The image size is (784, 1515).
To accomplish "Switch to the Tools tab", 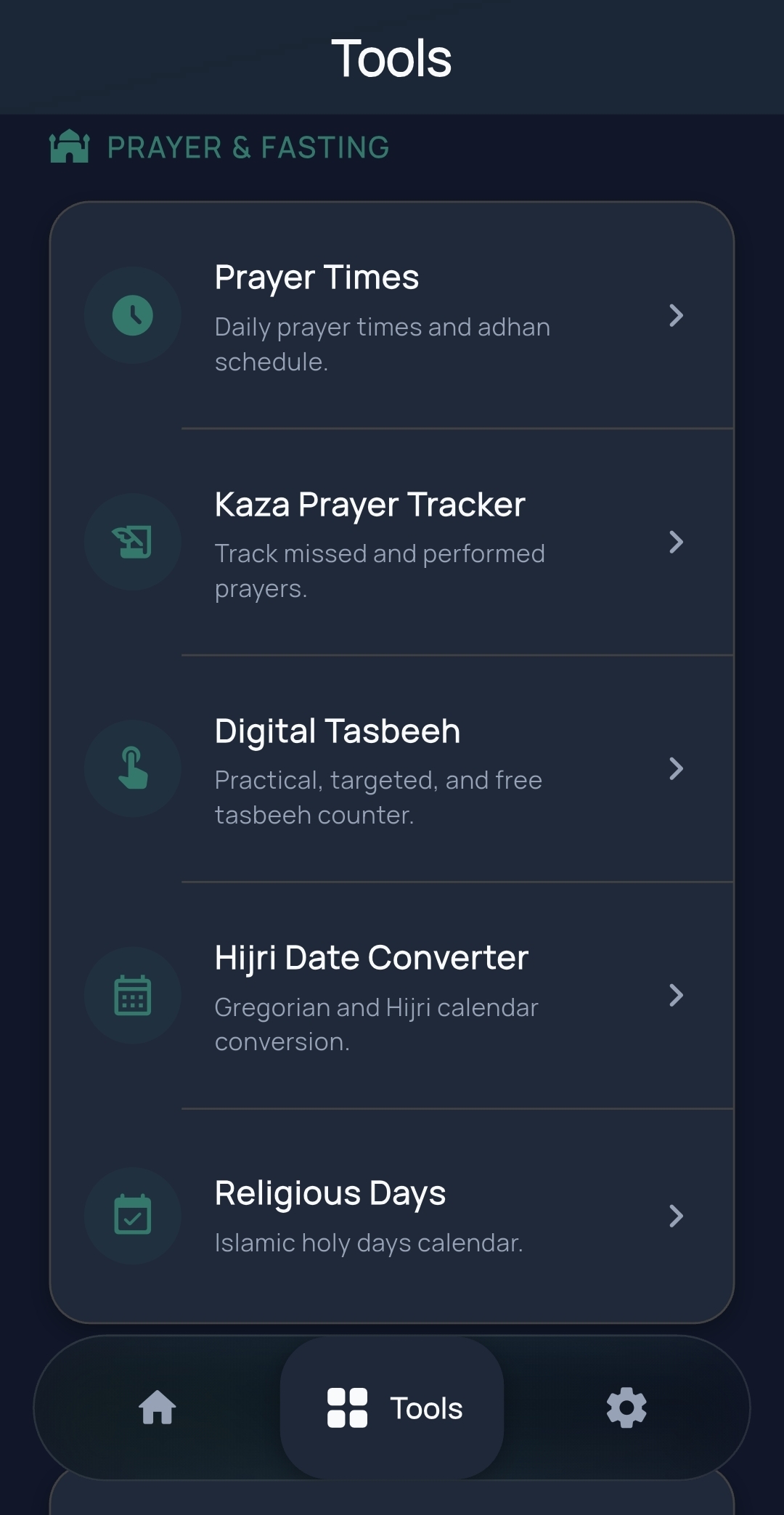I will 392,1408.
